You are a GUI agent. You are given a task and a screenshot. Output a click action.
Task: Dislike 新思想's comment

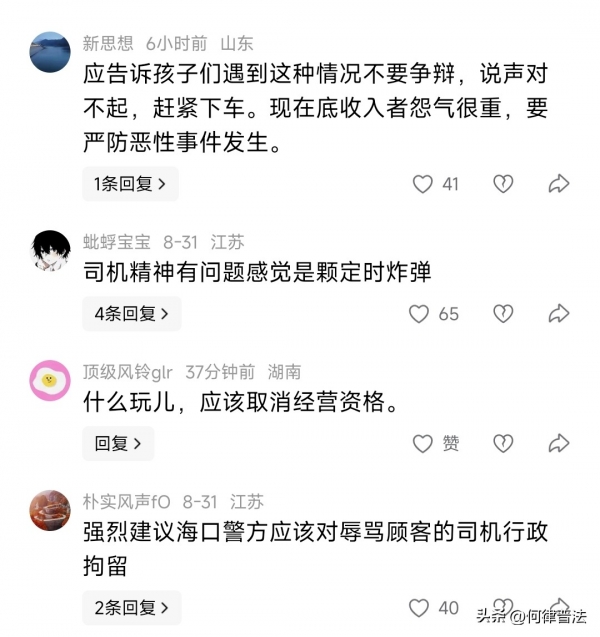(x=502, y=184)
